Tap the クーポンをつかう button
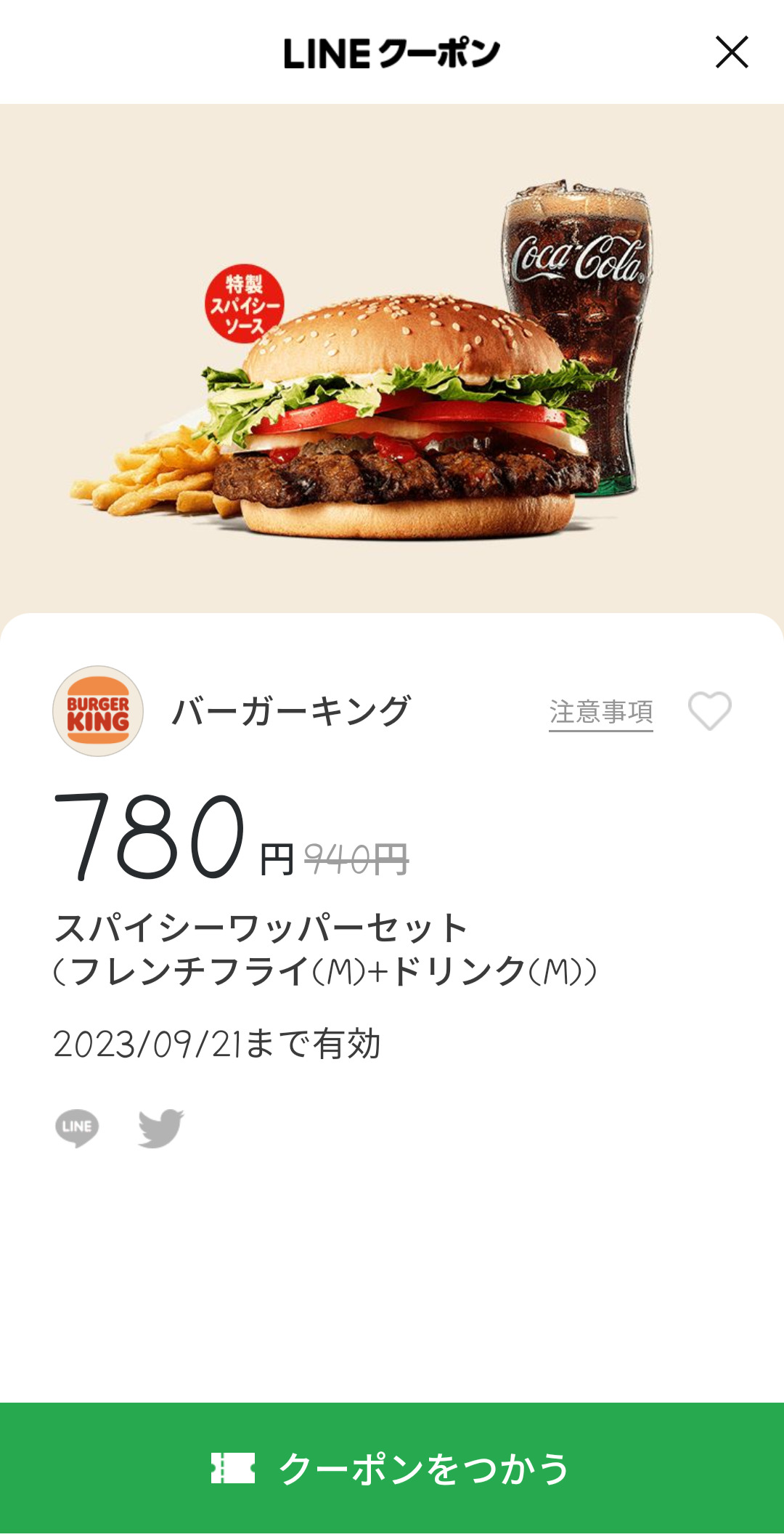 click(x=392, y=1469)
